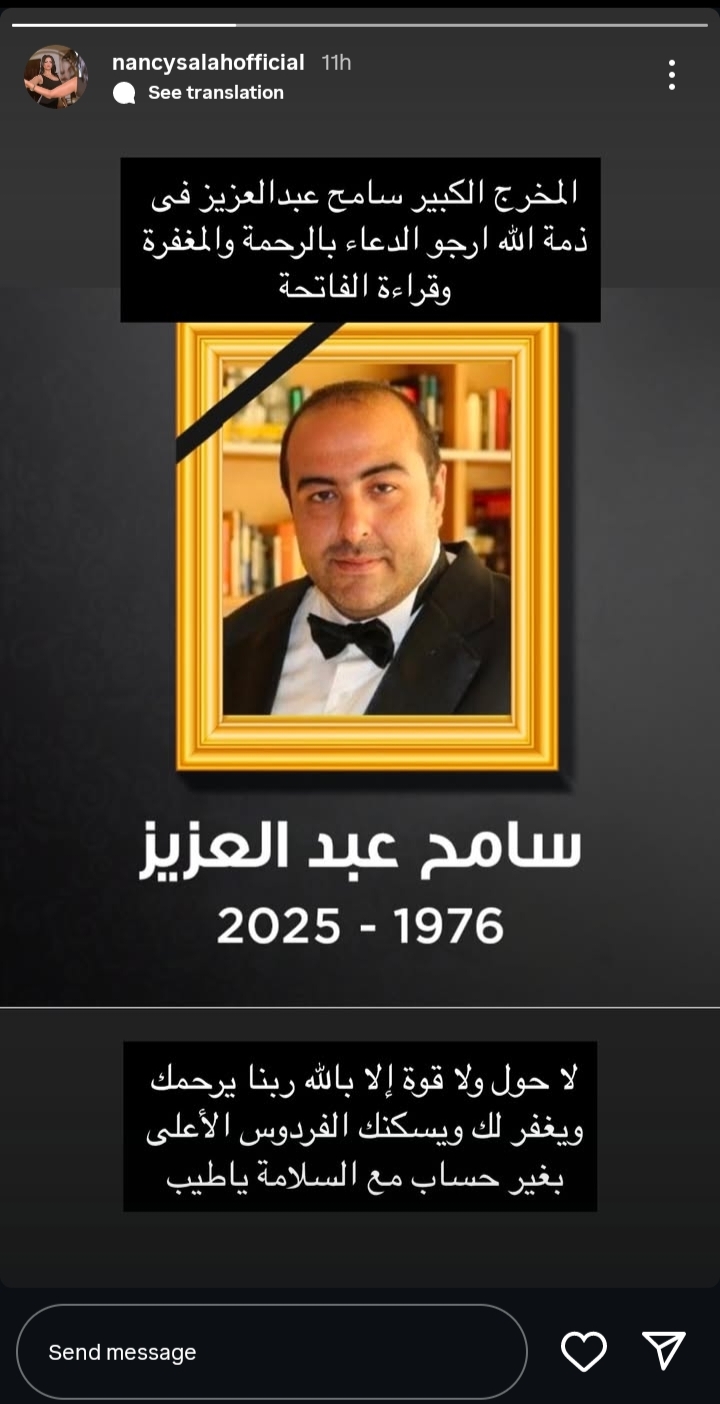720x1404 pixels.
Task: Share the story via paper plane icon
Action: coord(664,1351)
